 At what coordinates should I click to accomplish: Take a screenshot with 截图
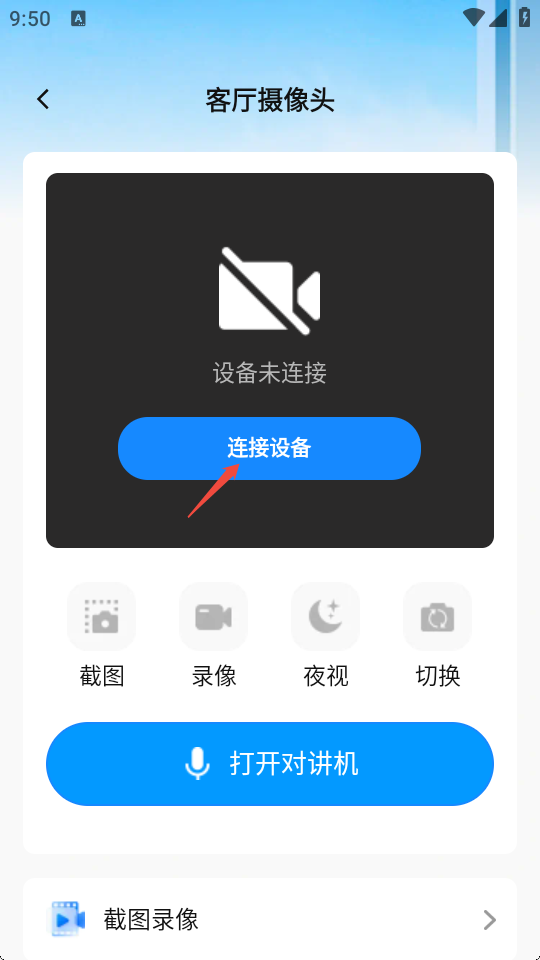tap(102, 617)
